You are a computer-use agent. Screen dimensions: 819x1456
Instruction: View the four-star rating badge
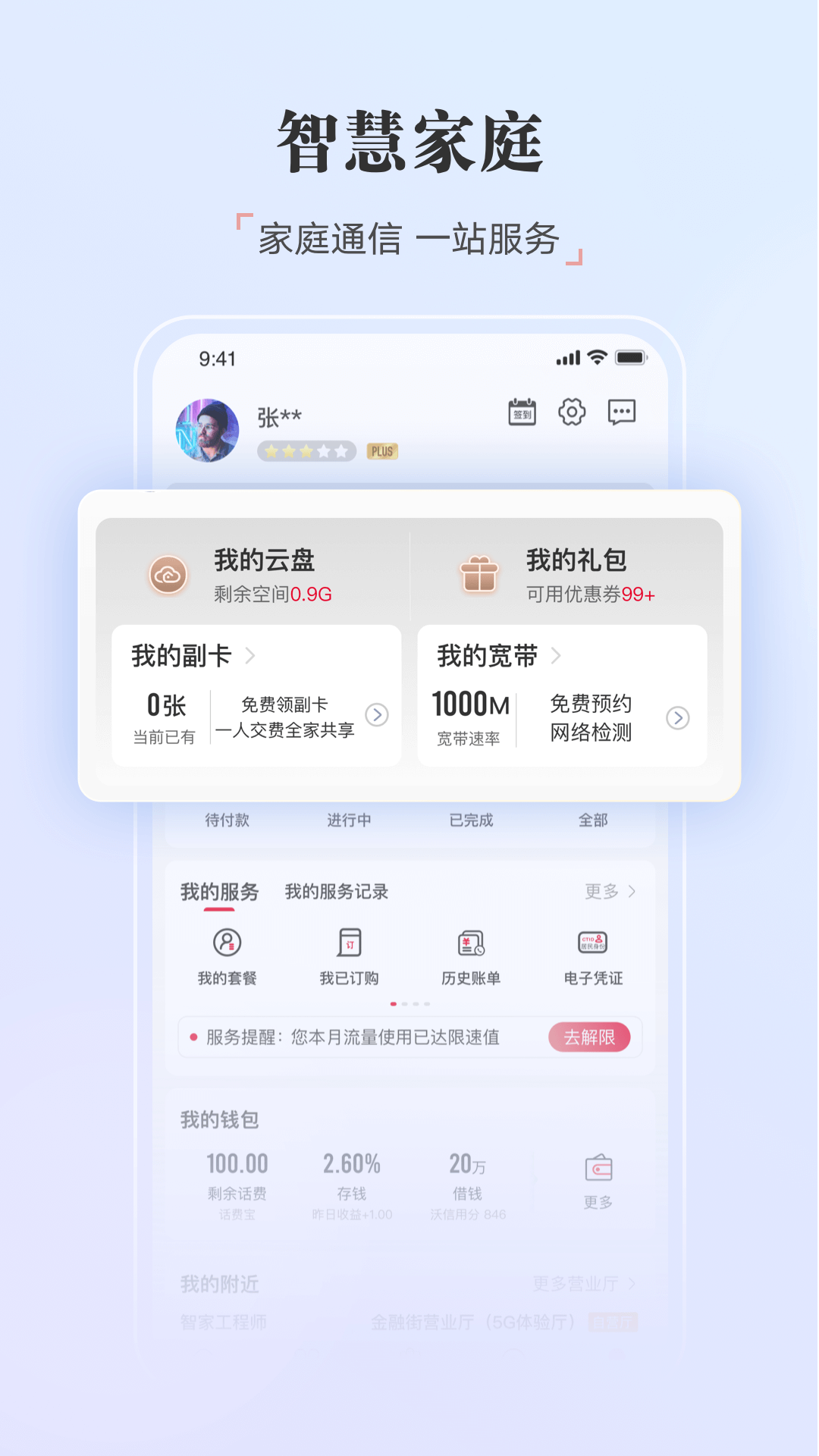307,450
